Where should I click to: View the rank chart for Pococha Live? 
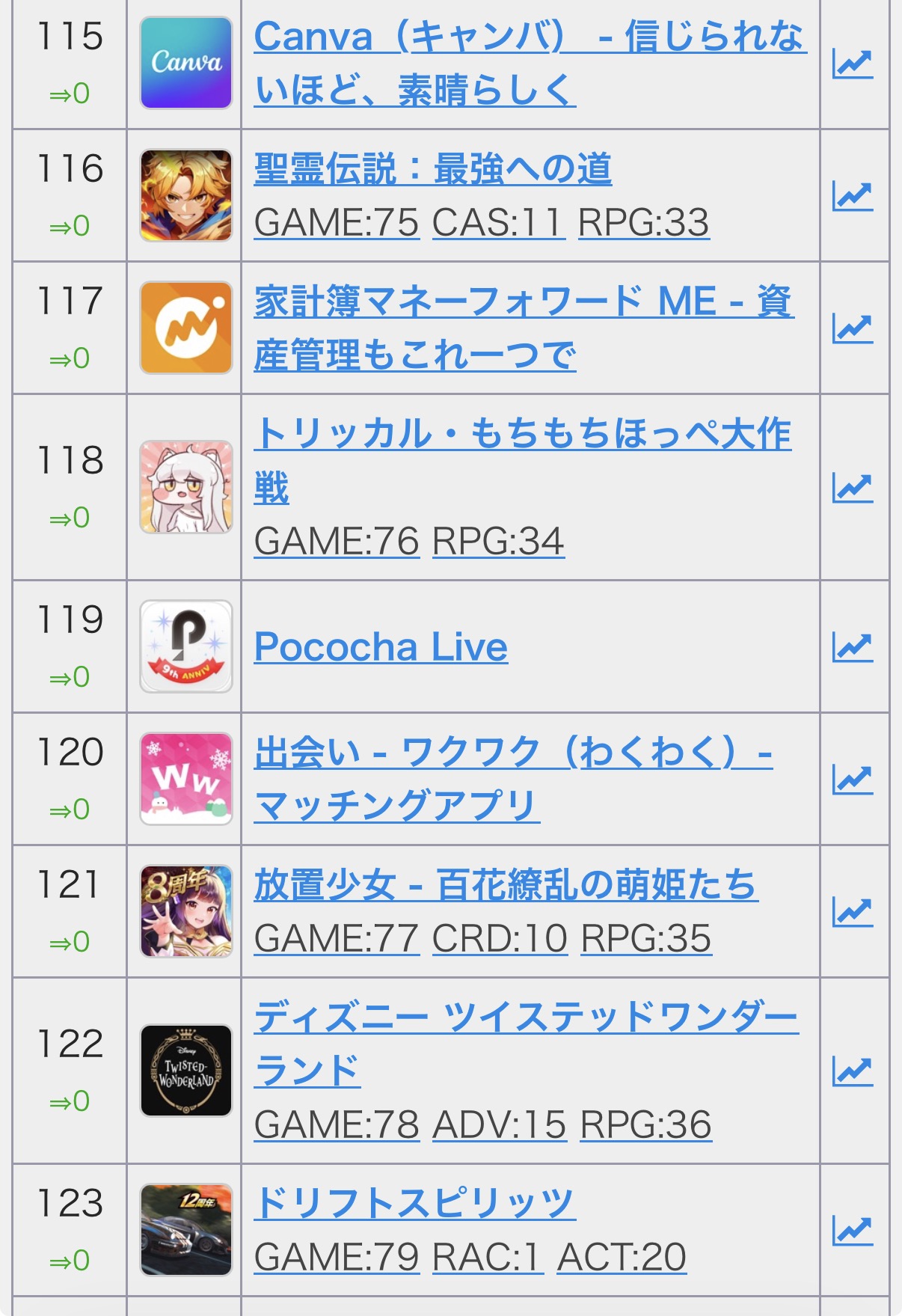coord(853,648)
